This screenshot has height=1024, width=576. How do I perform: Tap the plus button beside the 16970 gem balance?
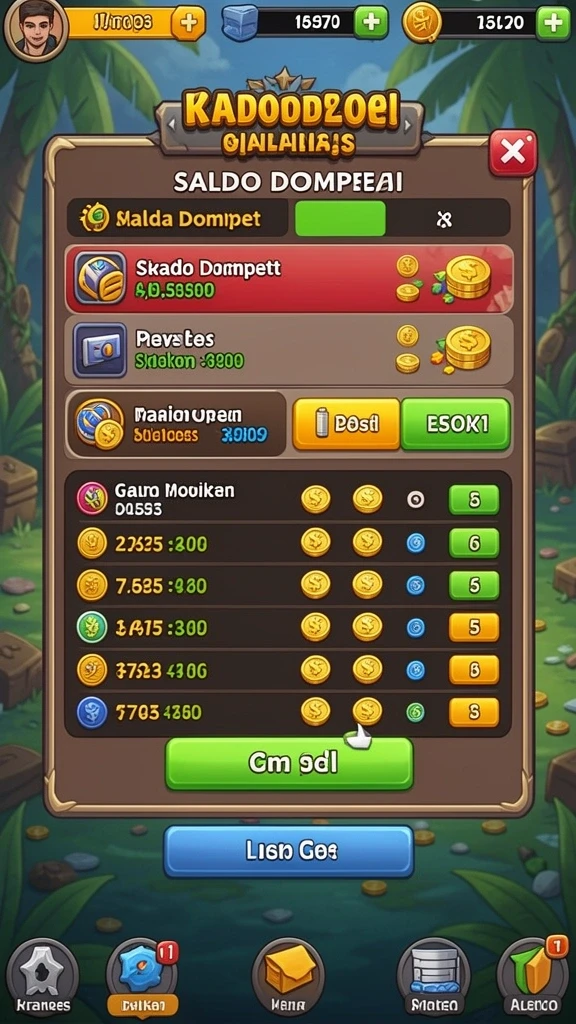(x=370, y=23)
